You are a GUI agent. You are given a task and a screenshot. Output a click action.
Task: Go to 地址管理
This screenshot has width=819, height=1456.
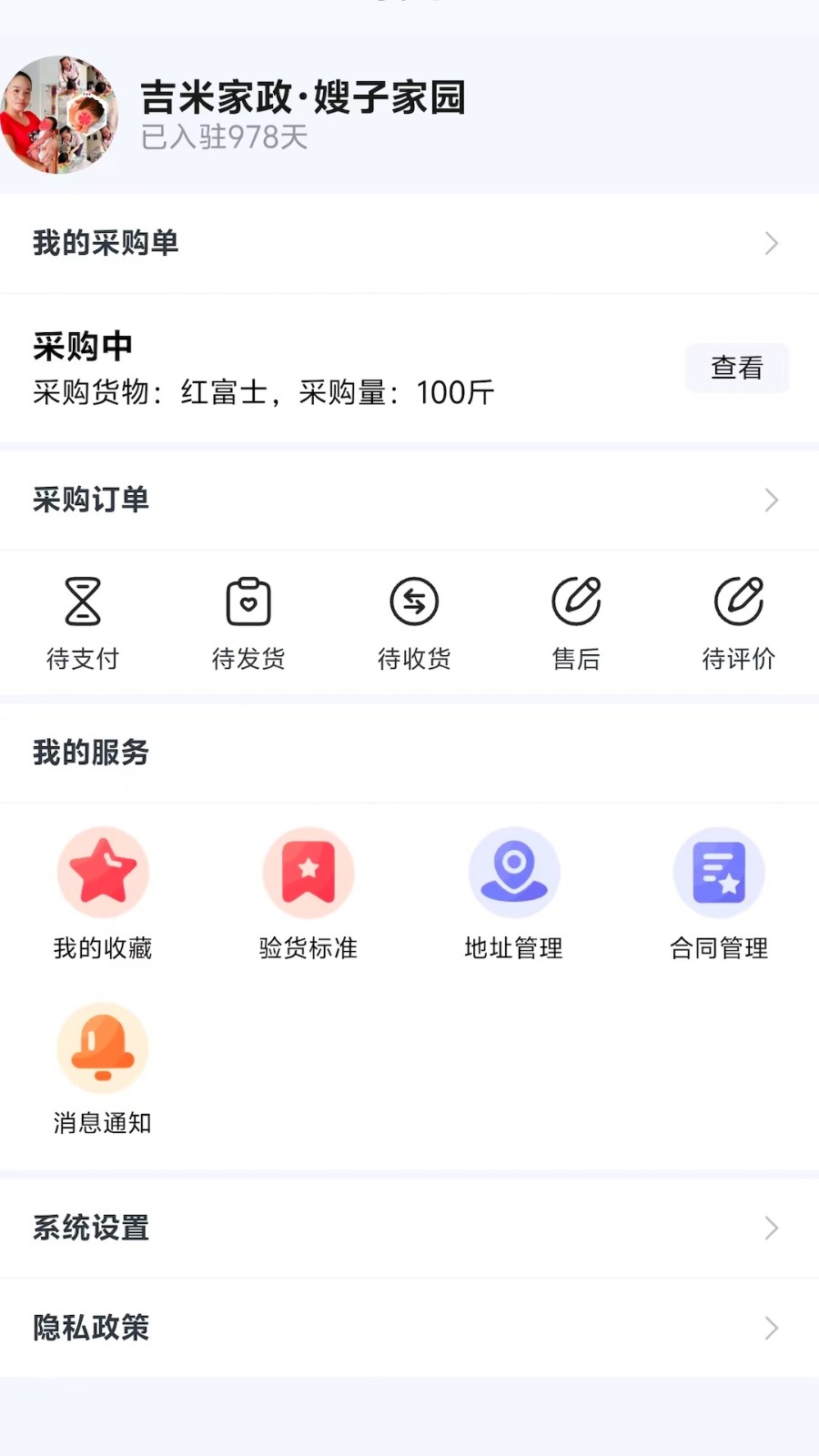[x=514, y=893]
